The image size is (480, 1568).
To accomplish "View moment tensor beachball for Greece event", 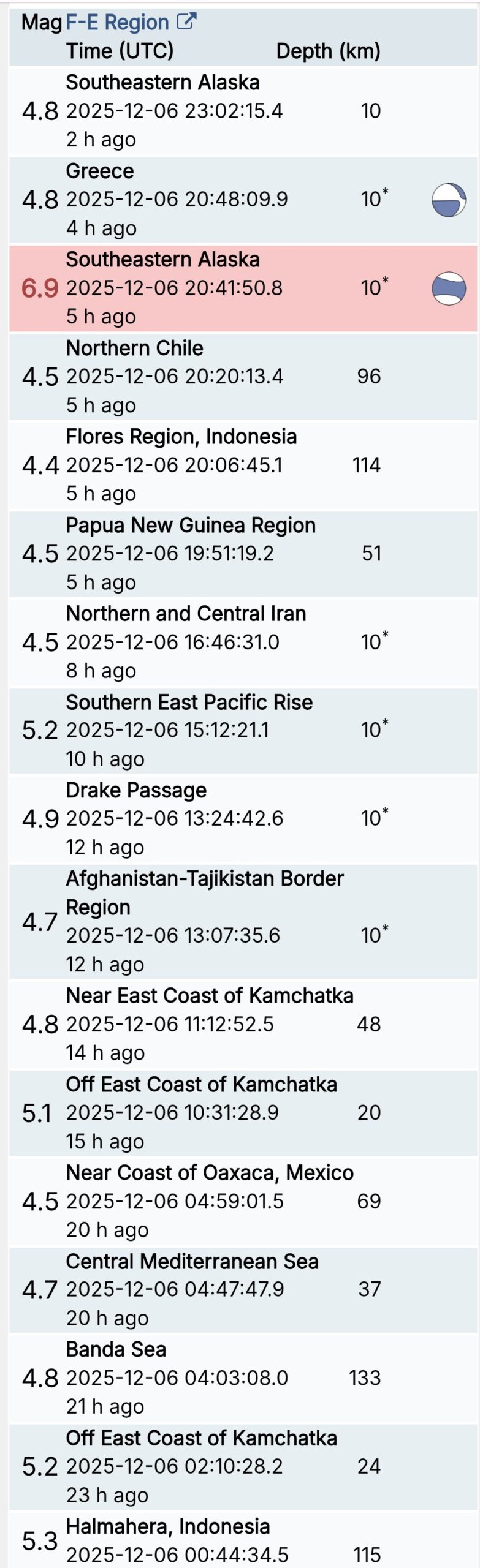I will tap(449, 200).
